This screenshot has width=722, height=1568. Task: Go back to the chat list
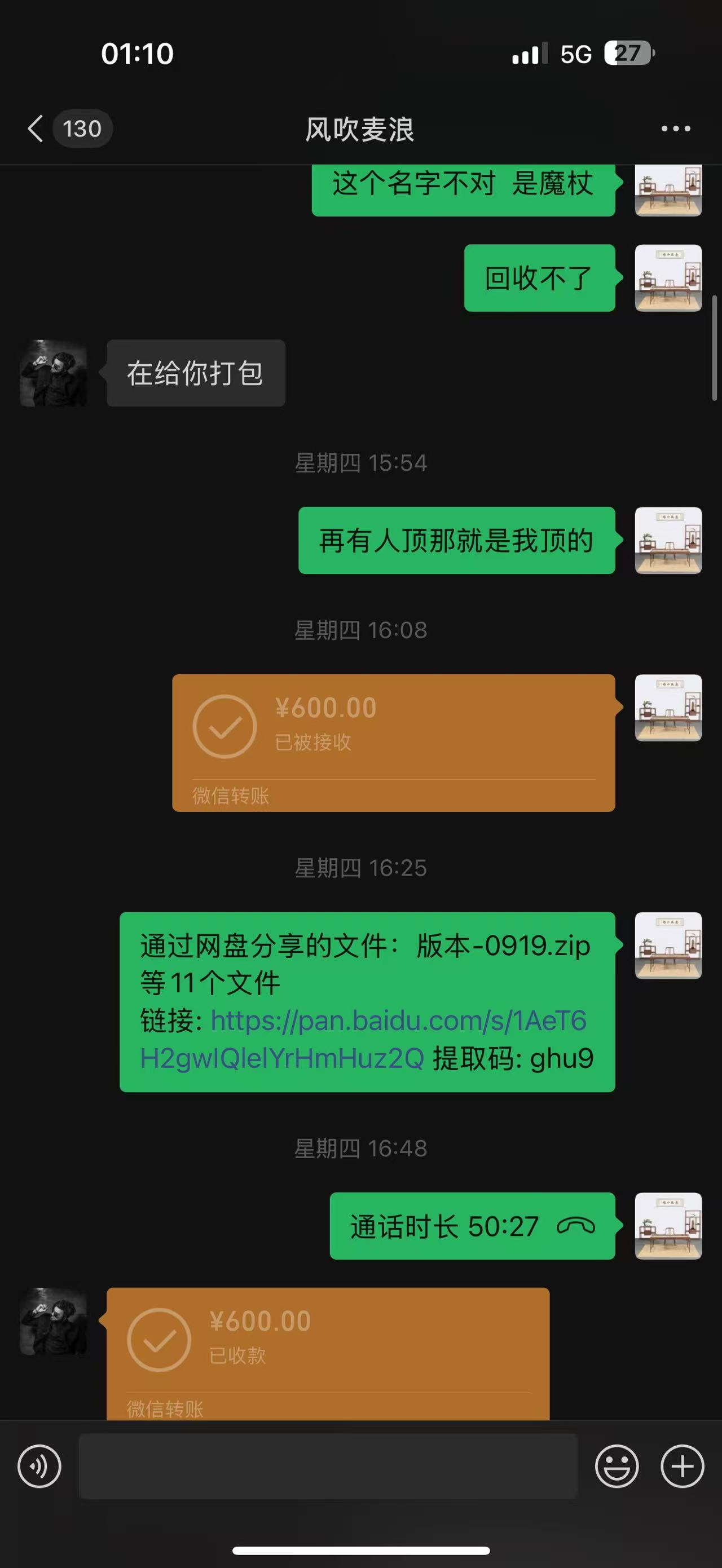pyautogui.click(x=37, y=129)
